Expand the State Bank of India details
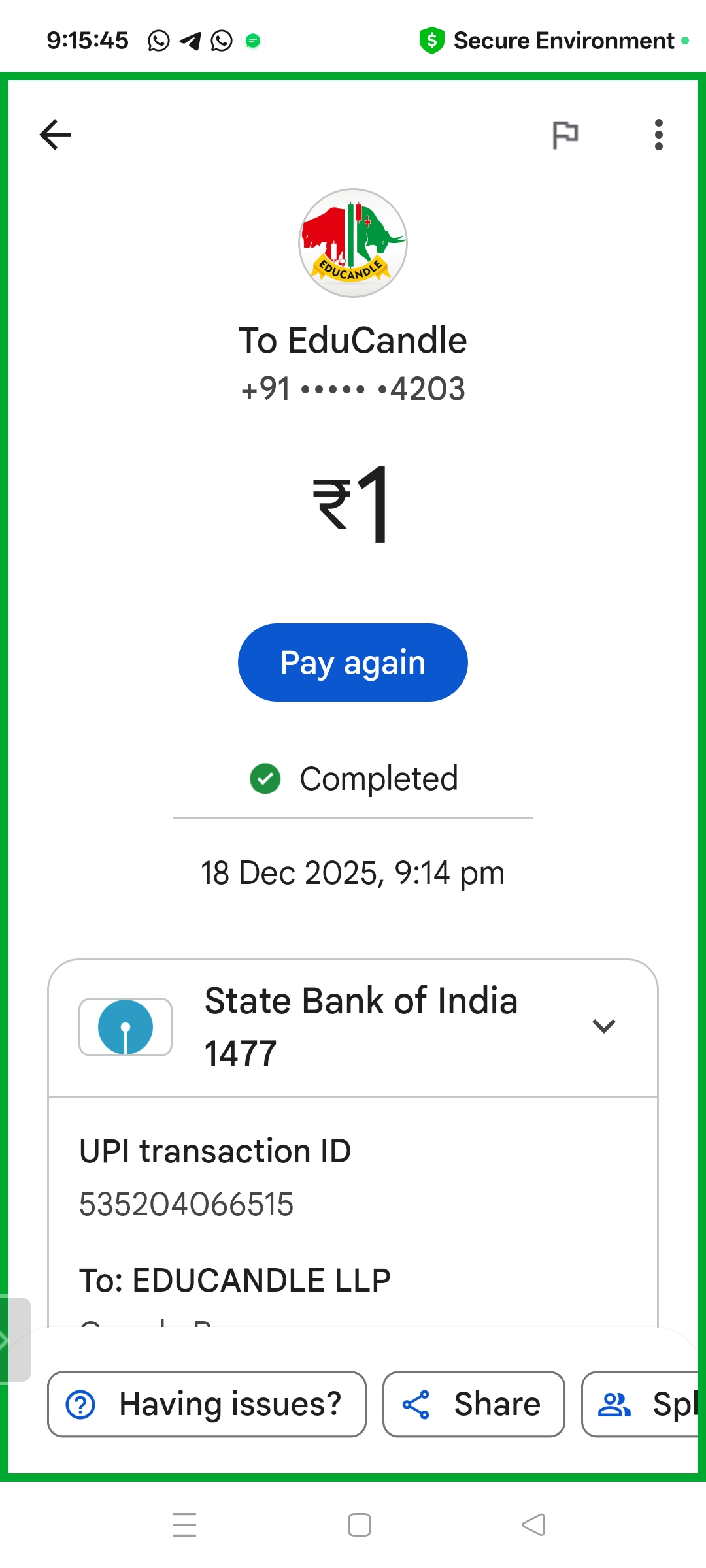 tap(603, 1026)
